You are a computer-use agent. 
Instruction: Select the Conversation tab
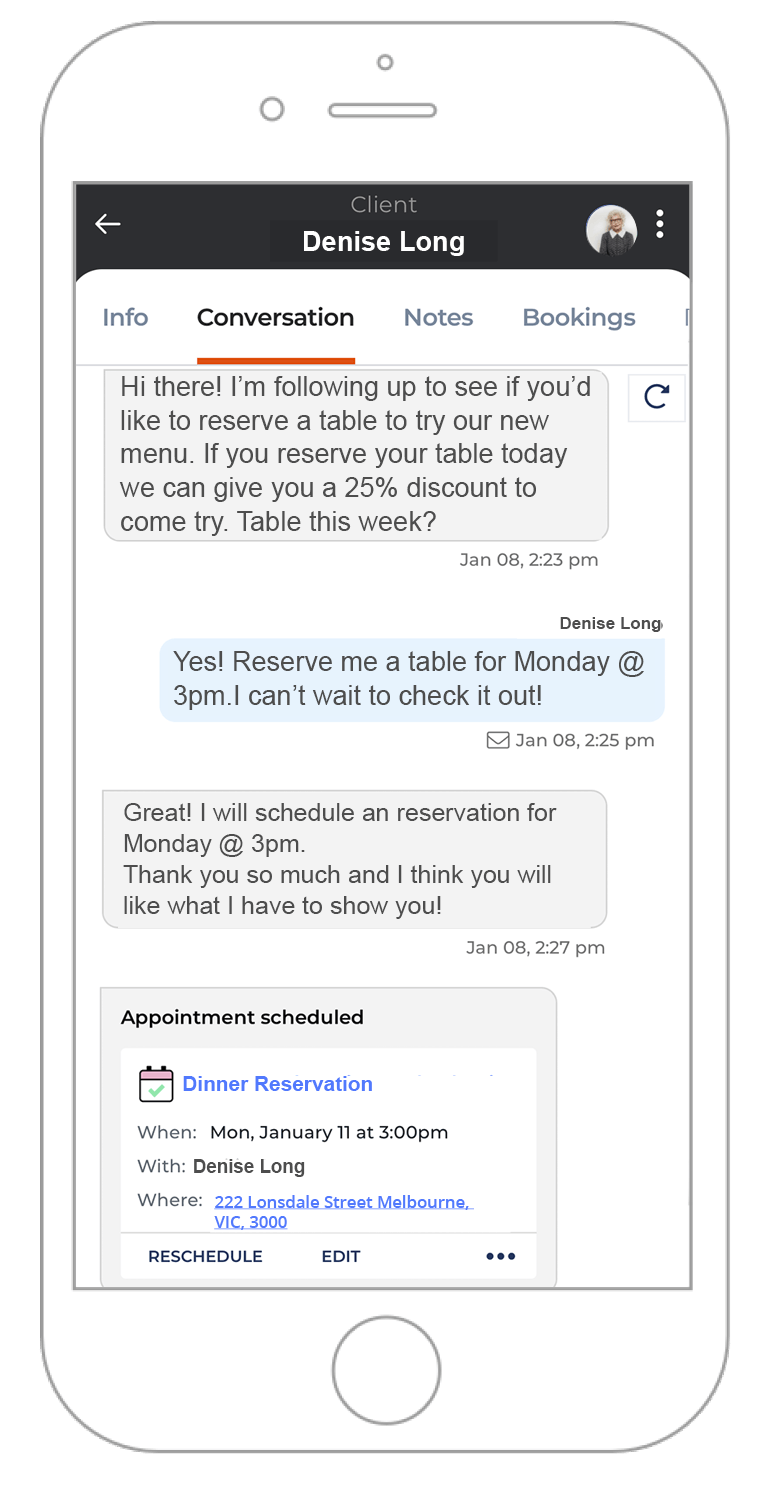[x=275, y=318]
